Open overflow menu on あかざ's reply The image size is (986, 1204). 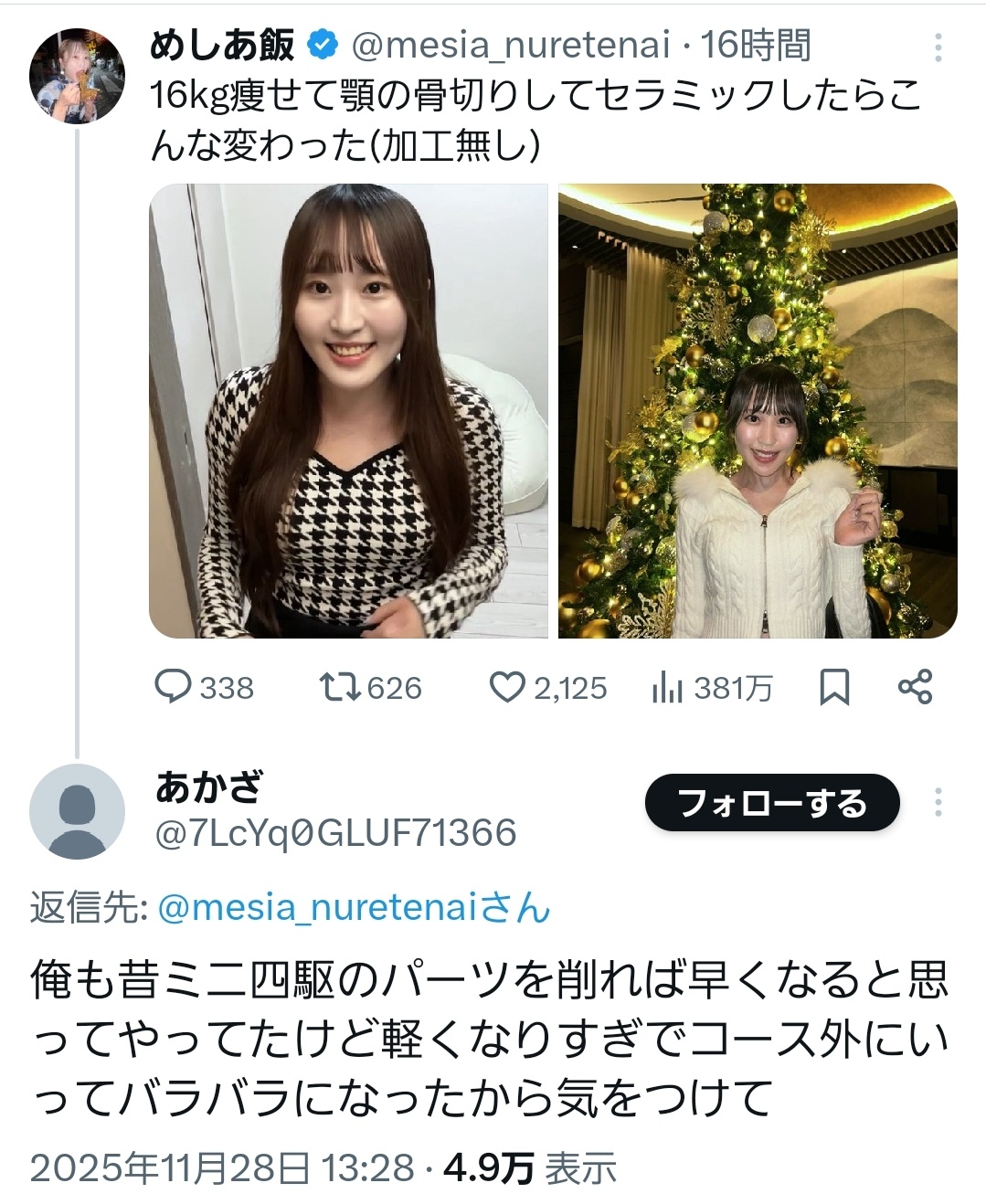938,802
